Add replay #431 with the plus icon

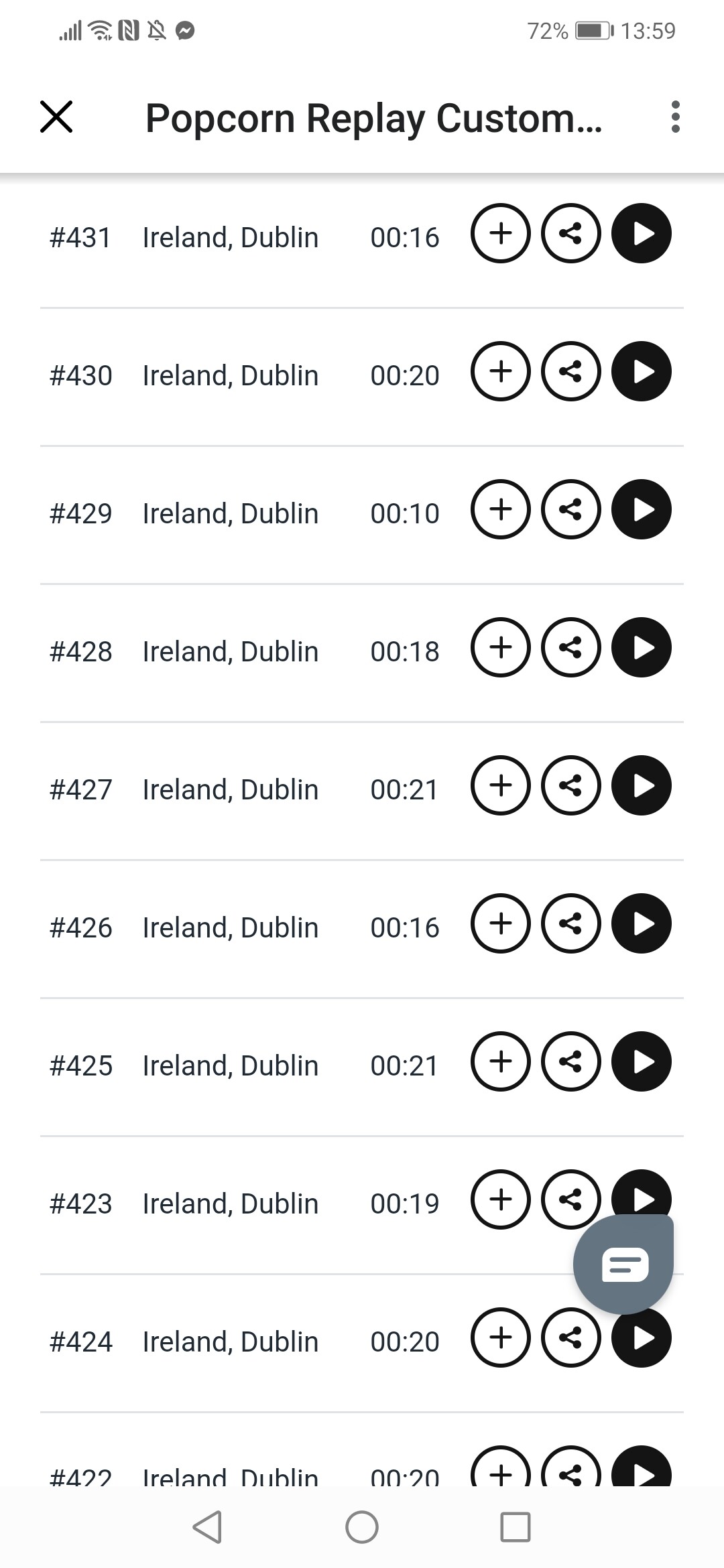(x=501, y=234)
